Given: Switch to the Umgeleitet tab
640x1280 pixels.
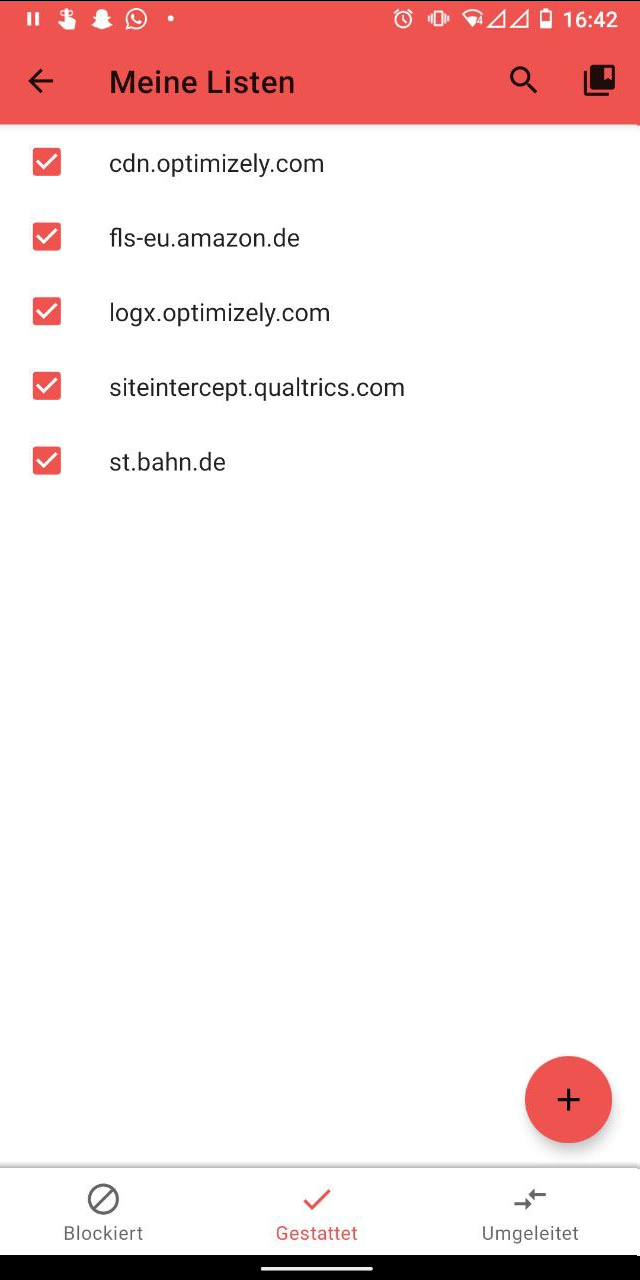Looking at the screenshot, I should (x=530, y=1212).
